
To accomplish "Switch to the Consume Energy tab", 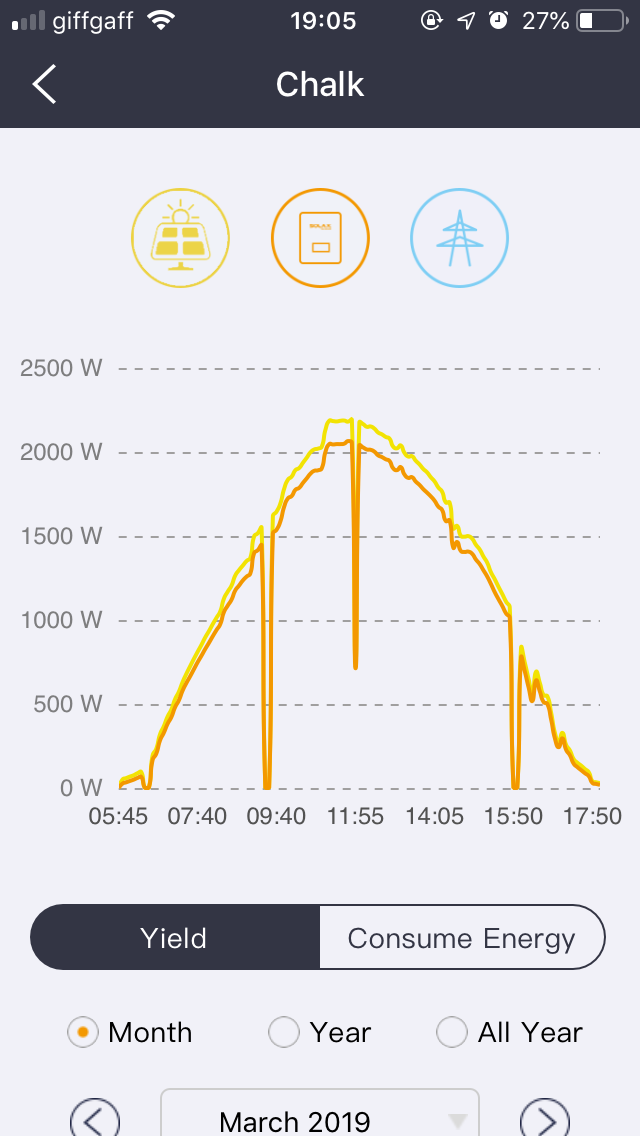I will pyautogui.click(x=461, y=938).
